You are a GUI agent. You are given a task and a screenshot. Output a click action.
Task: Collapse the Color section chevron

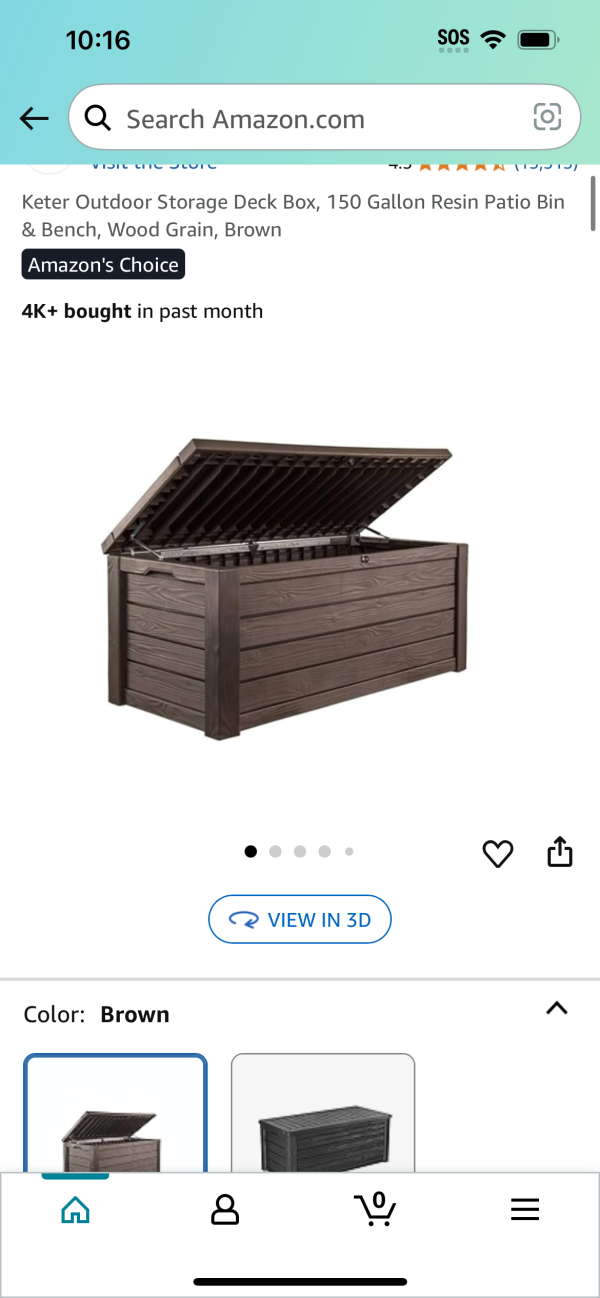pos(557,1008)
